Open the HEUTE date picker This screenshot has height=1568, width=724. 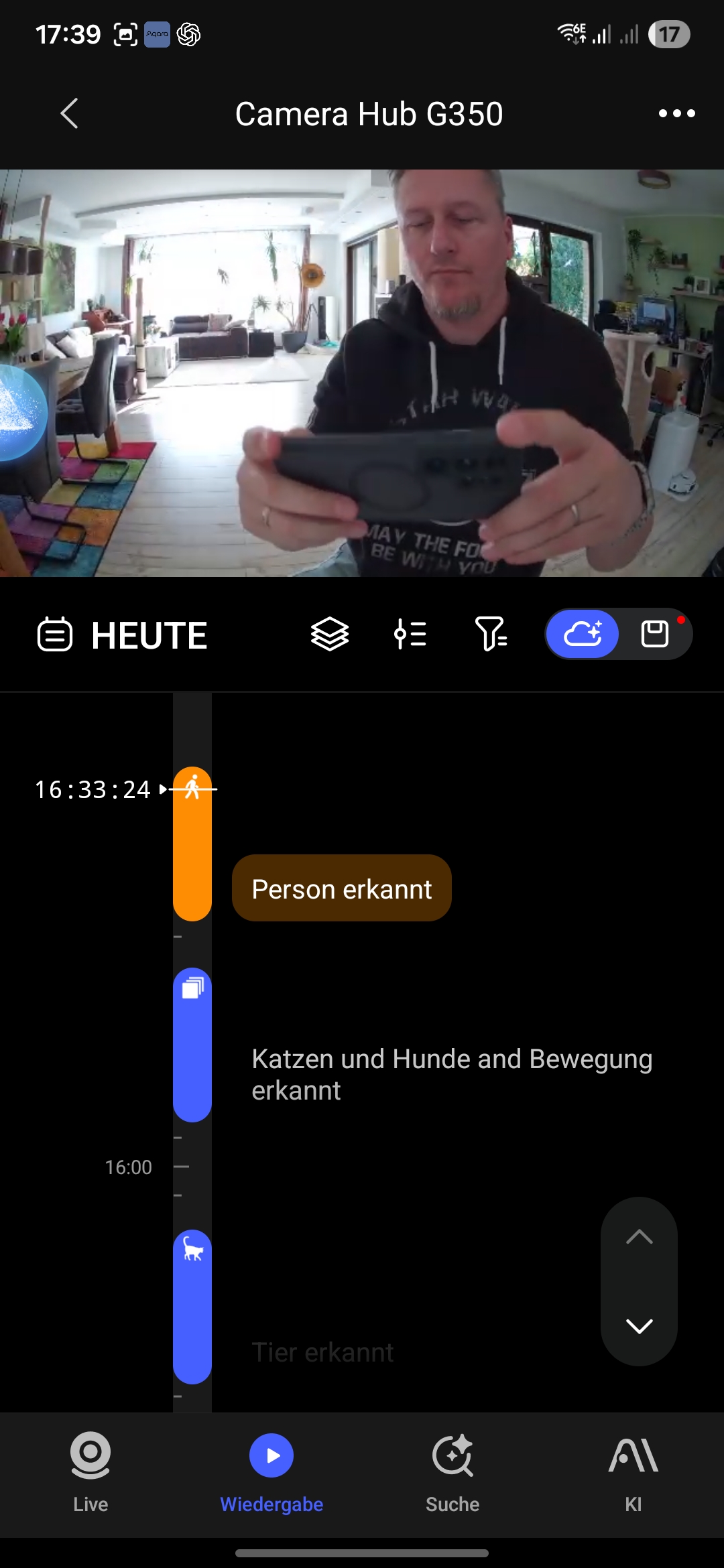click(x=123, y=635)
